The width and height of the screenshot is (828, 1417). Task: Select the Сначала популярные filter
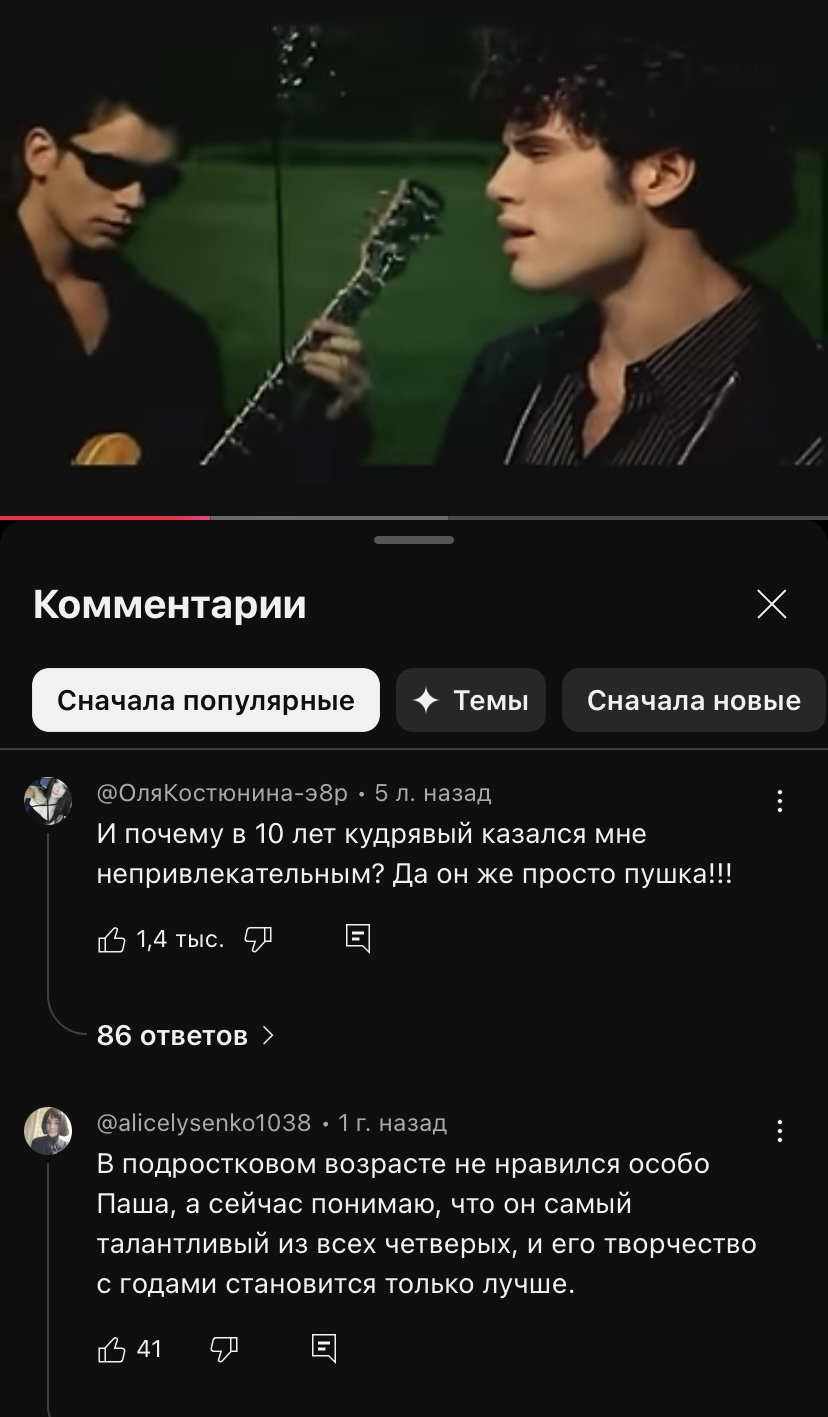coord(206,700)
